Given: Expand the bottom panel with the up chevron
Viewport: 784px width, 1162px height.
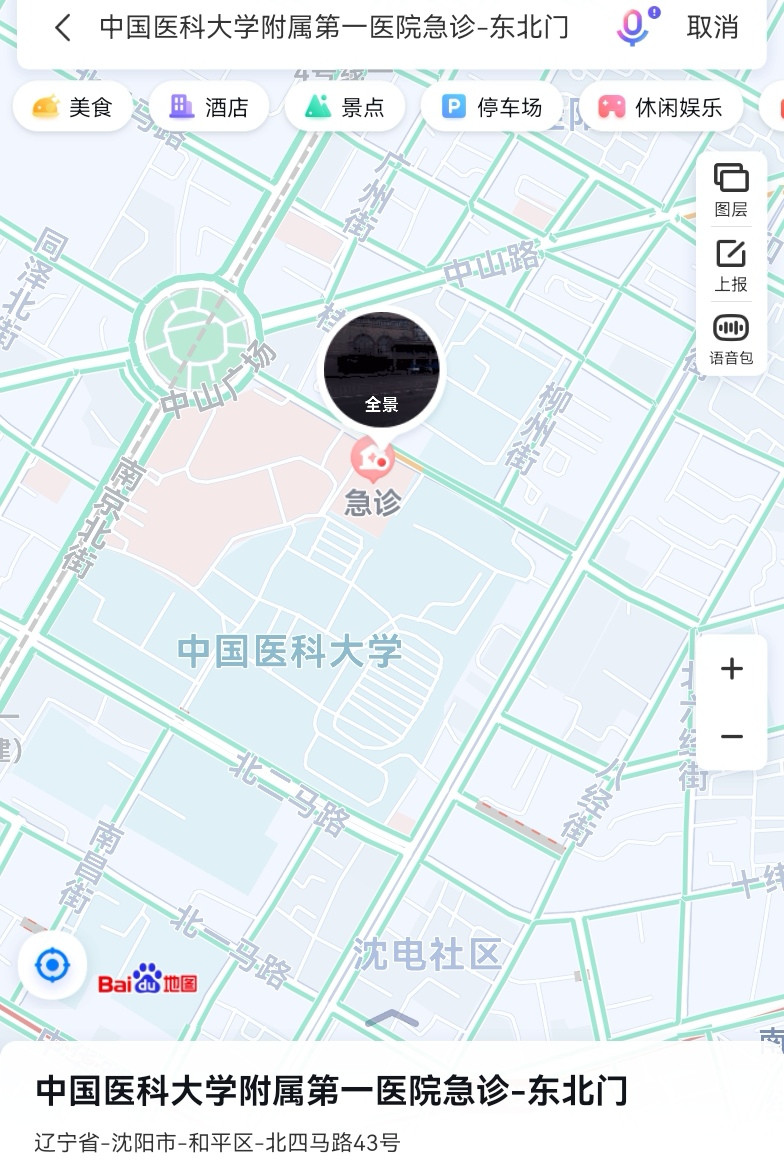Looking at the screenshot, I should (392, 1019).
